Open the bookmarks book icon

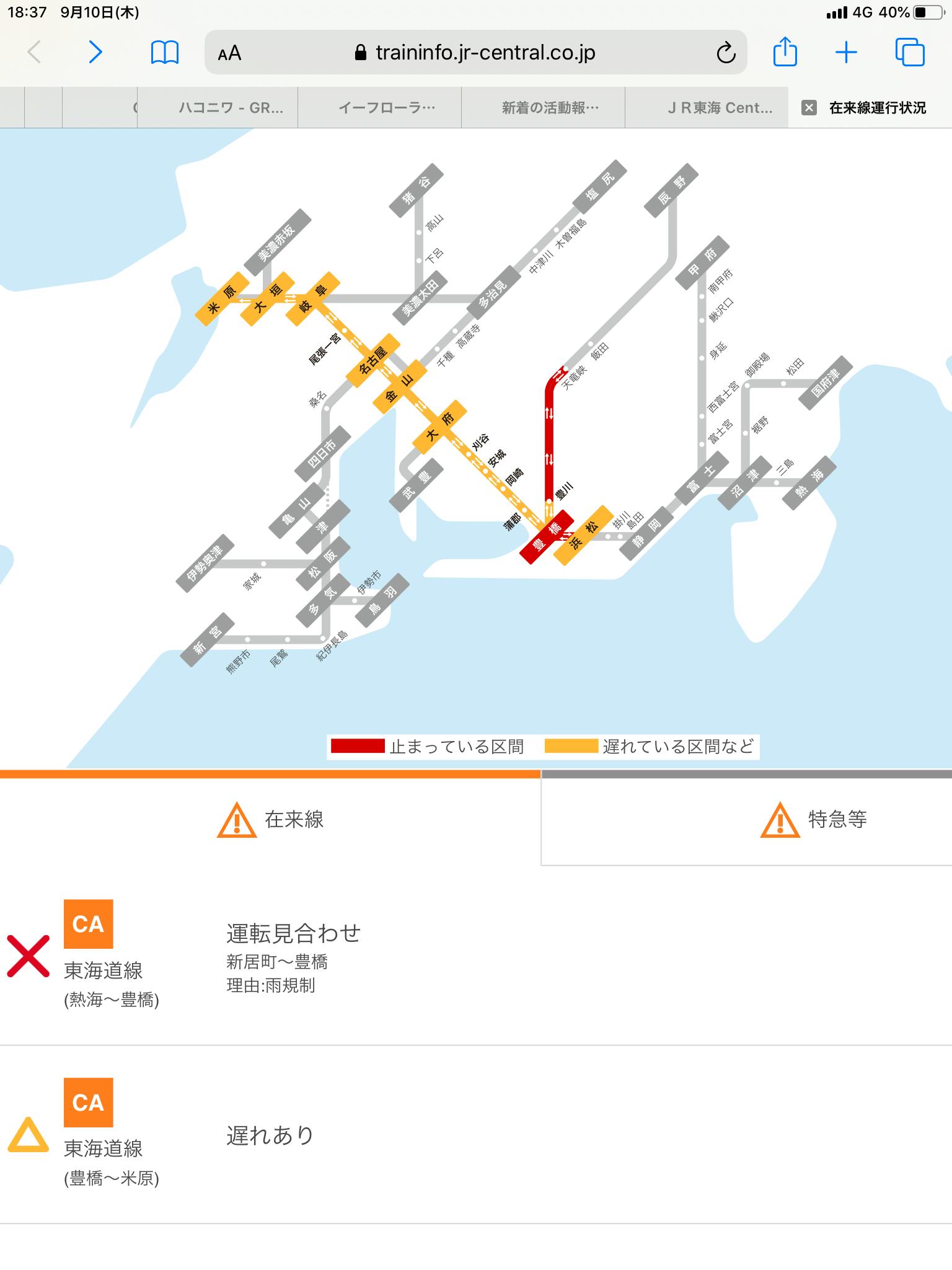164,53
